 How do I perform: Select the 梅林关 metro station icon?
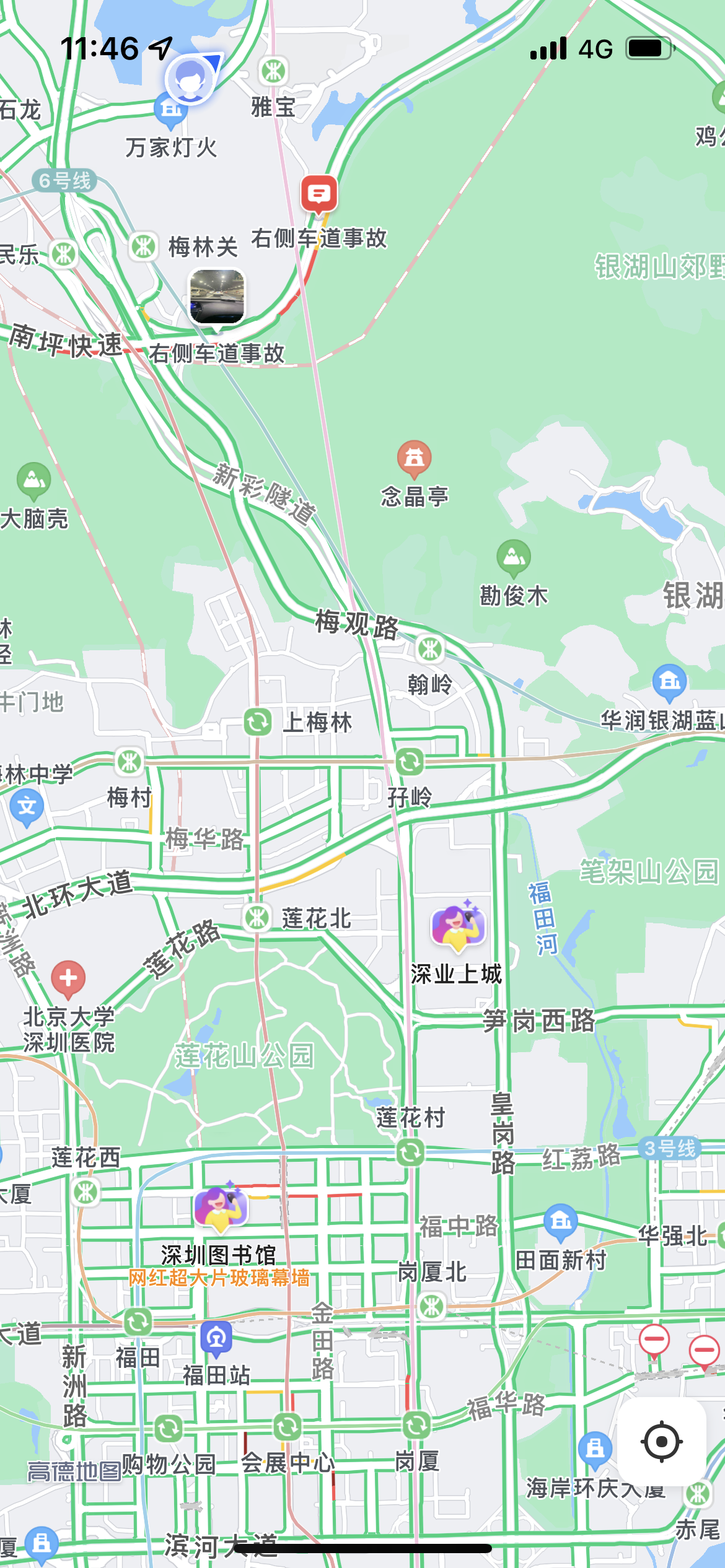coord(144,247)
